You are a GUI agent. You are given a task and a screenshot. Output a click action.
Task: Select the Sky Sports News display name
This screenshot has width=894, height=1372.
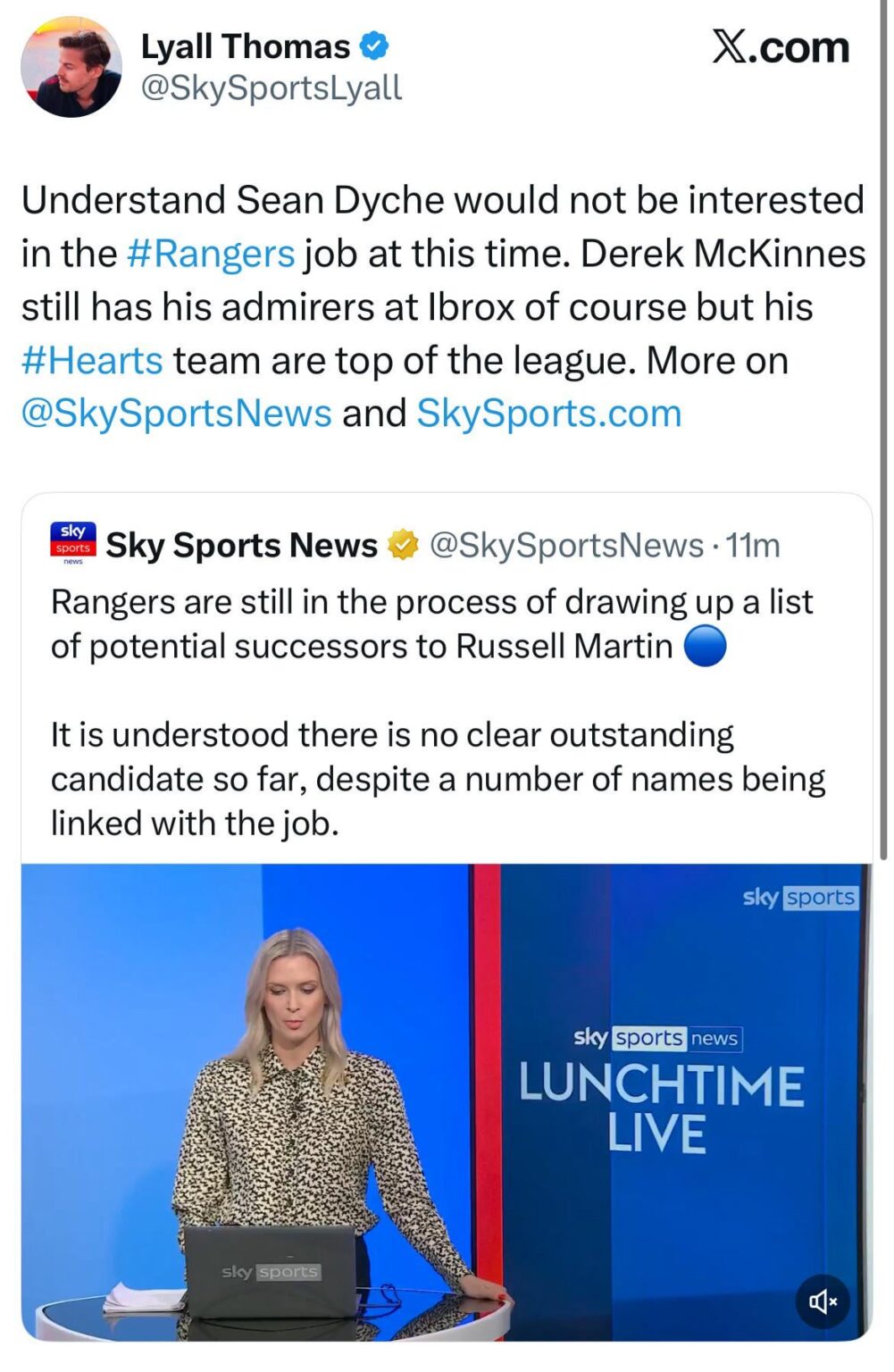[241, 545]
